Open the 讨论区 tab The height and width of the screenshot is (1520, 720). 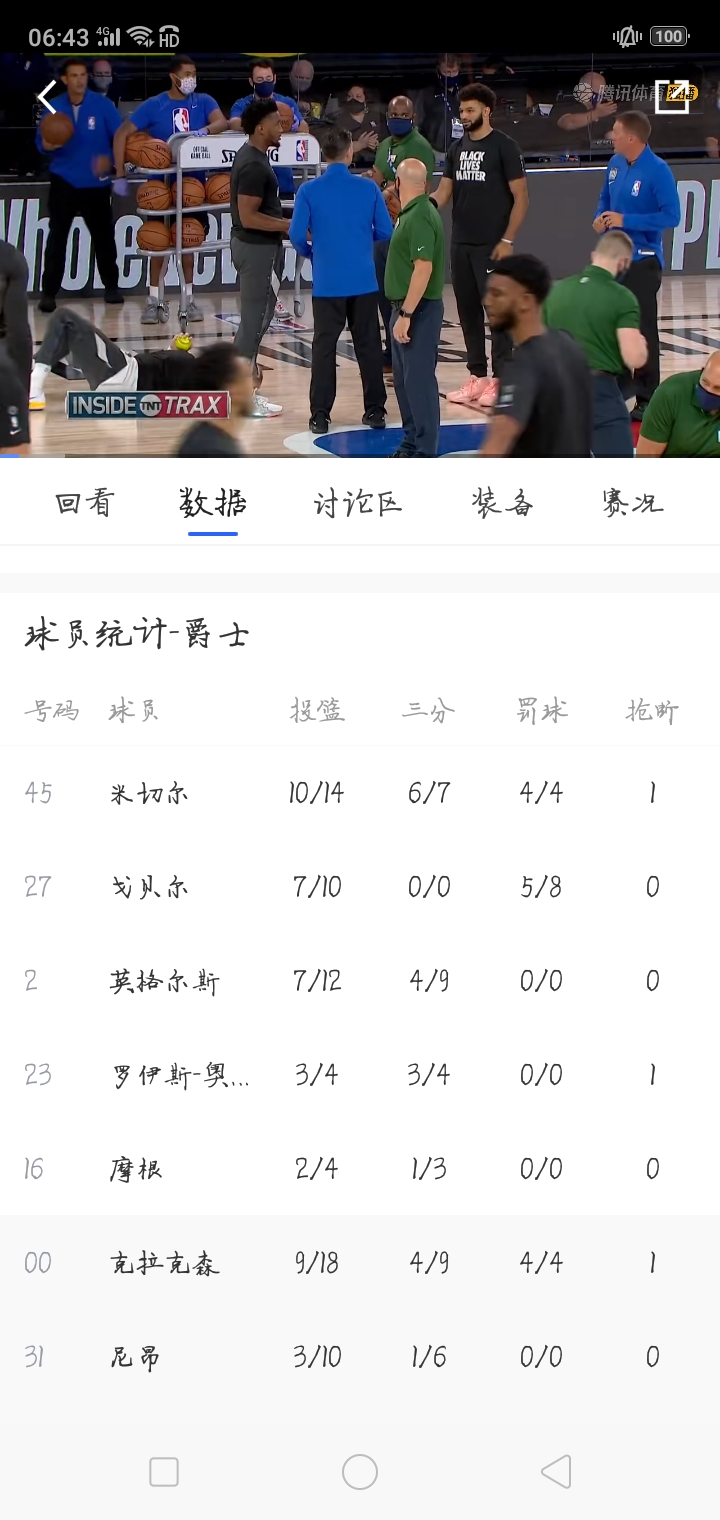tap(357, 503)
